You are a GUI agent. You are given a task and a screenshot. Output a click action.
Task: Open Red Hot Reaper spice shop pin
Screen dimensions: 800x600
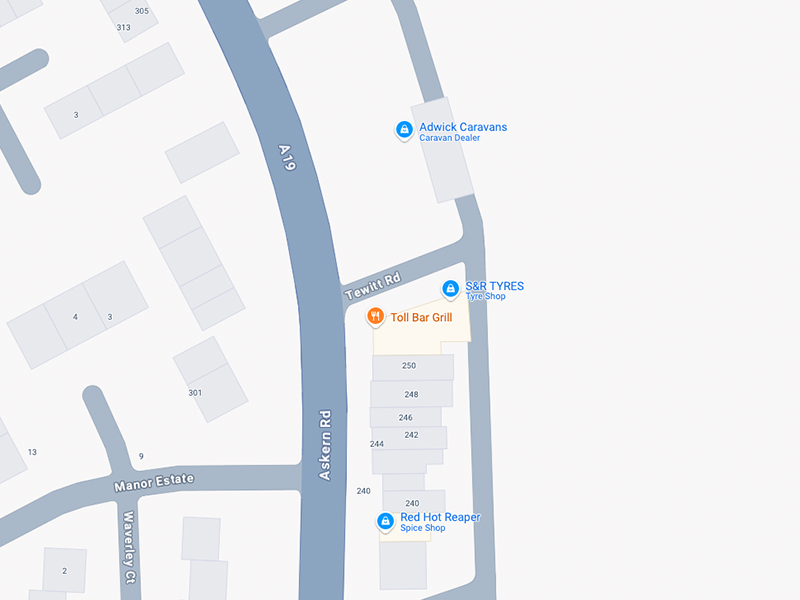click(x=385, y=521)
